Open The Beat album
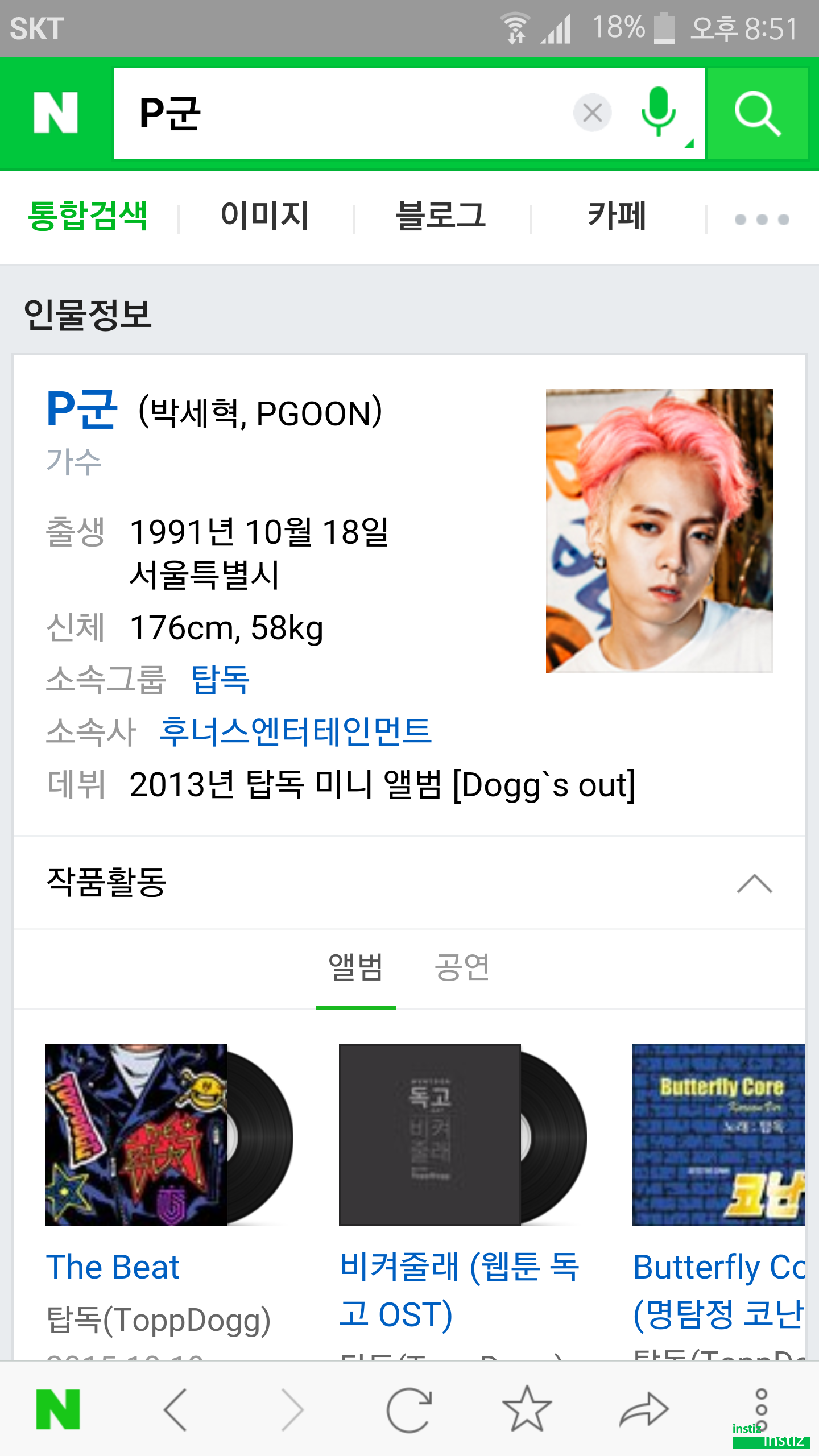This screenshot has height=1456, width=819. [x=136, y=1135]
